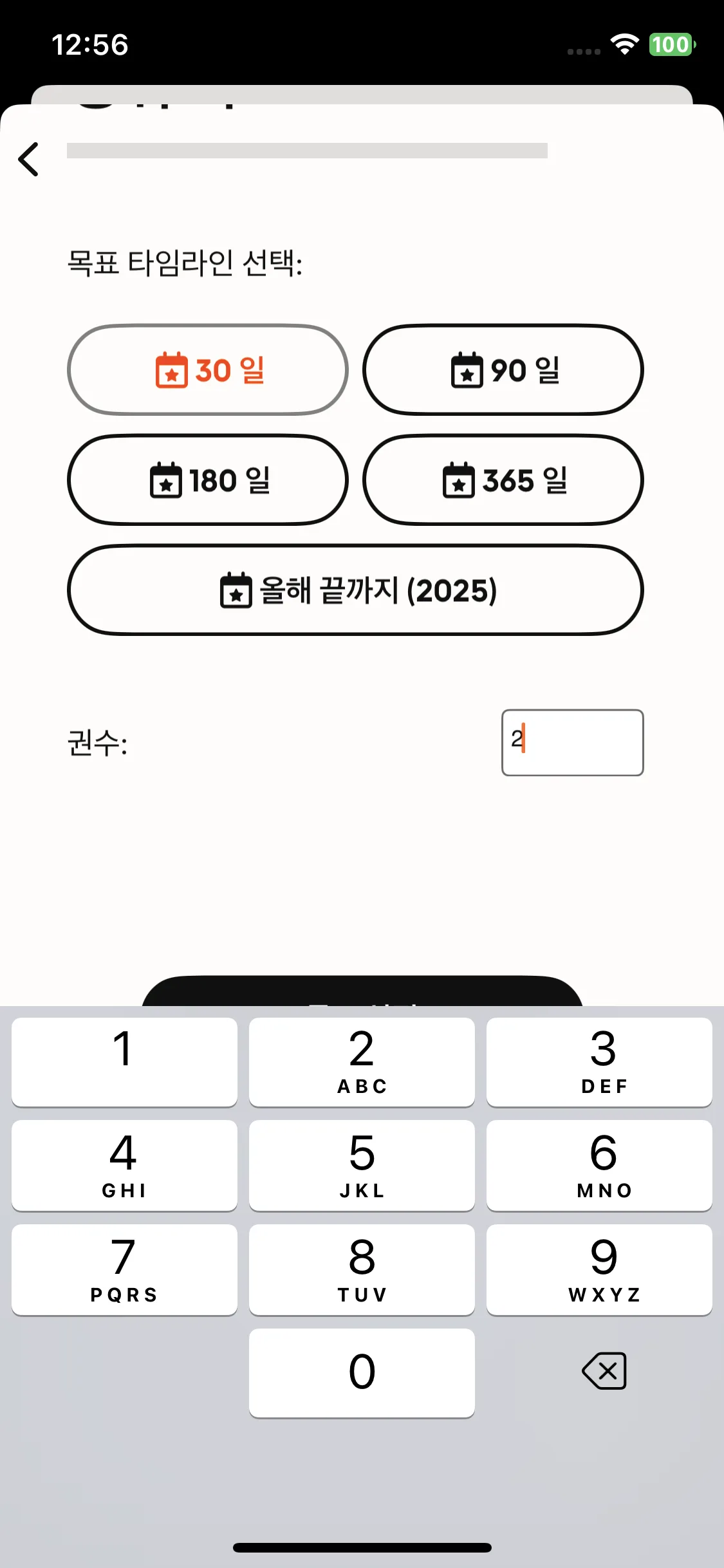The height and width of the screenshot is (1568, 724).
Task: Choose 올해 끝까지 (2025) timeline
Action: 355,590
